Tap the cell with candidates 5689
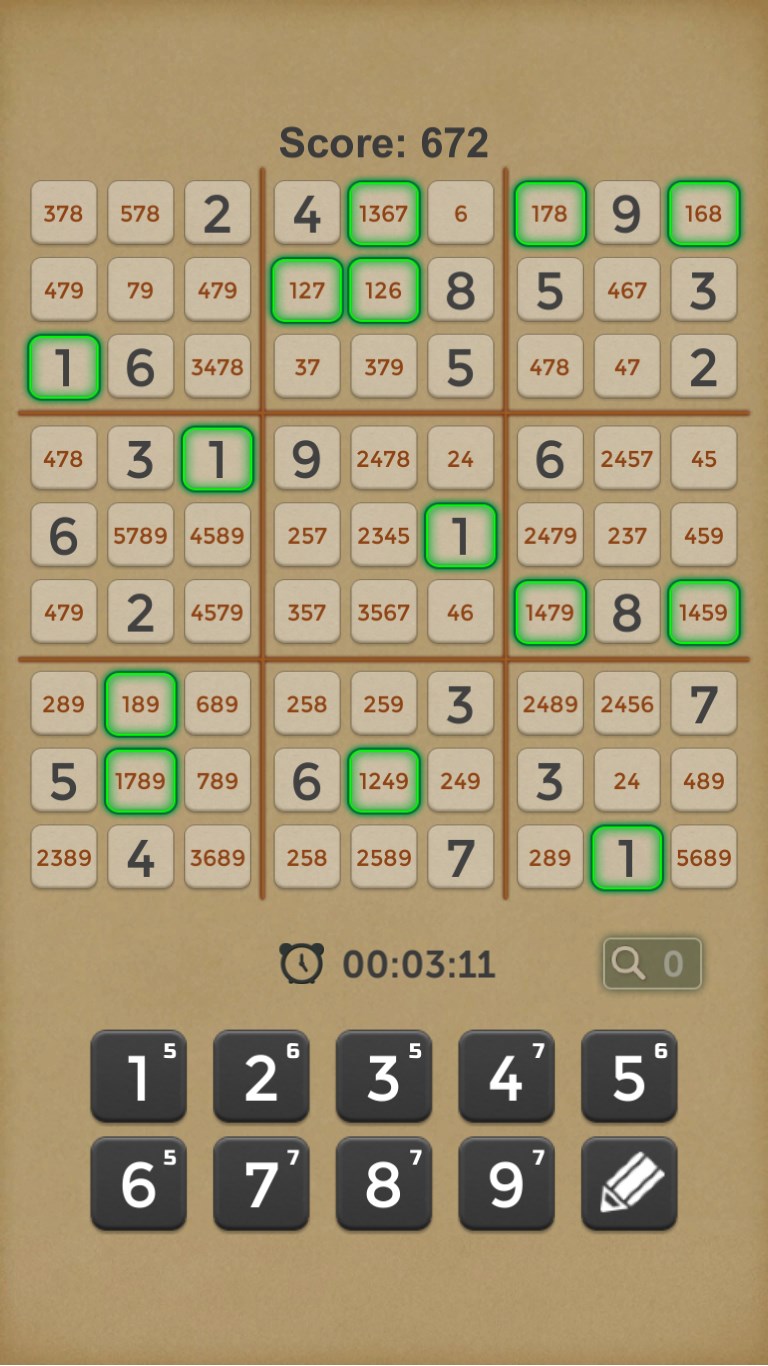 click(x=704, y=857)
